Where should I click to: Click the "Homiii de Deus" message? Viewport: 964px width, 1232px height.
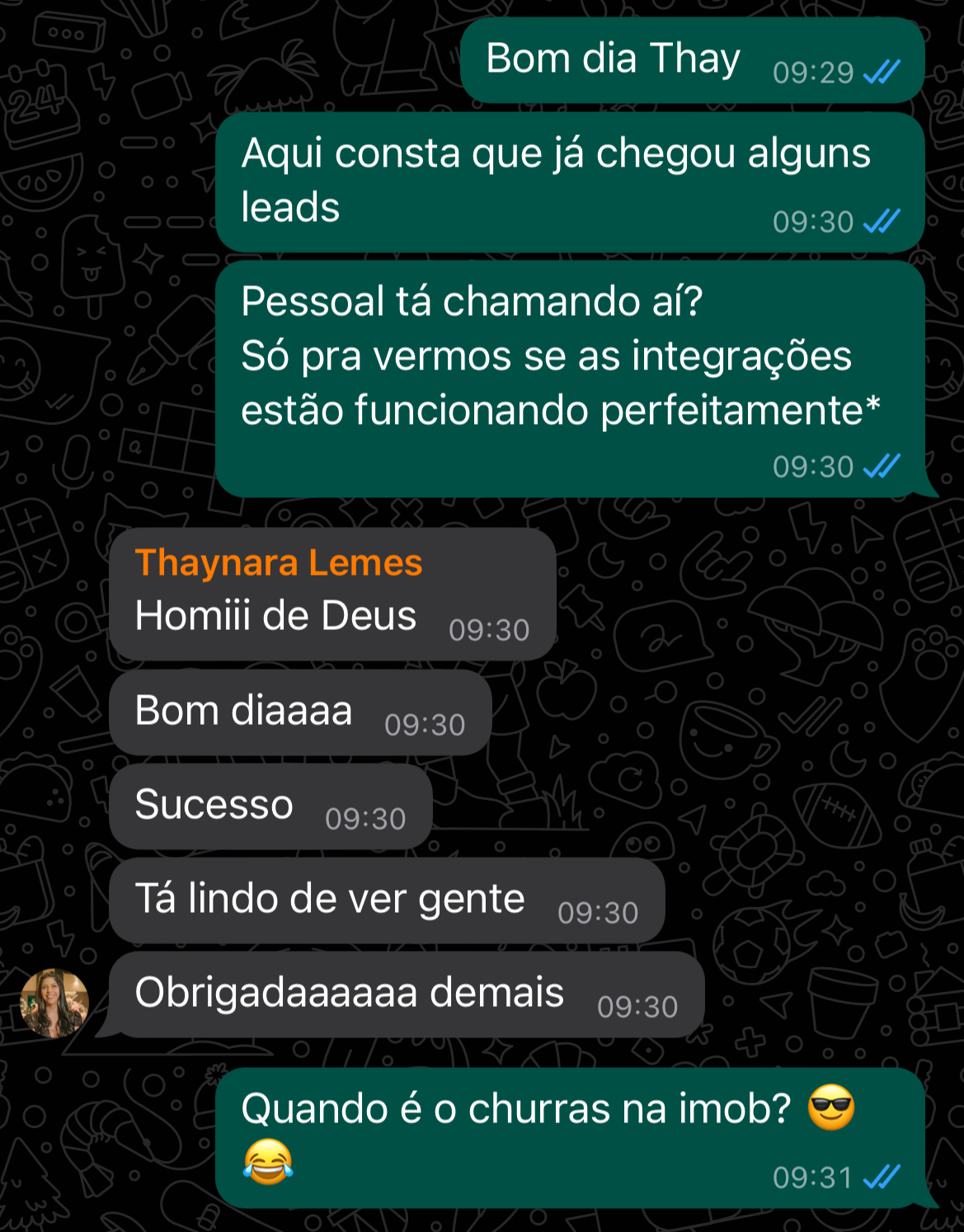tap(276, 614)
